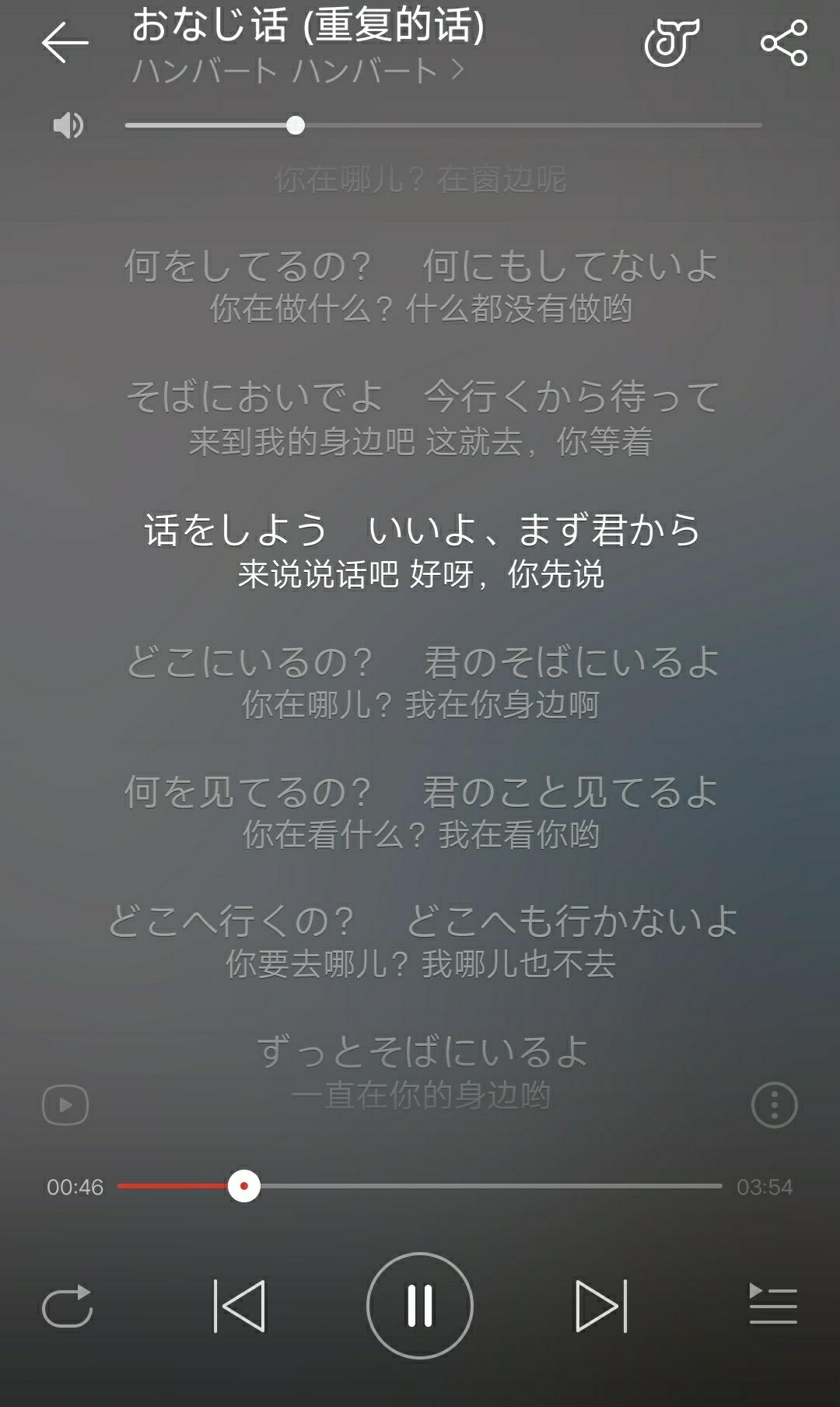The width and height of the screenshot is (840, 1407).
Task: Open the playlist queue
Action: 773,1304
